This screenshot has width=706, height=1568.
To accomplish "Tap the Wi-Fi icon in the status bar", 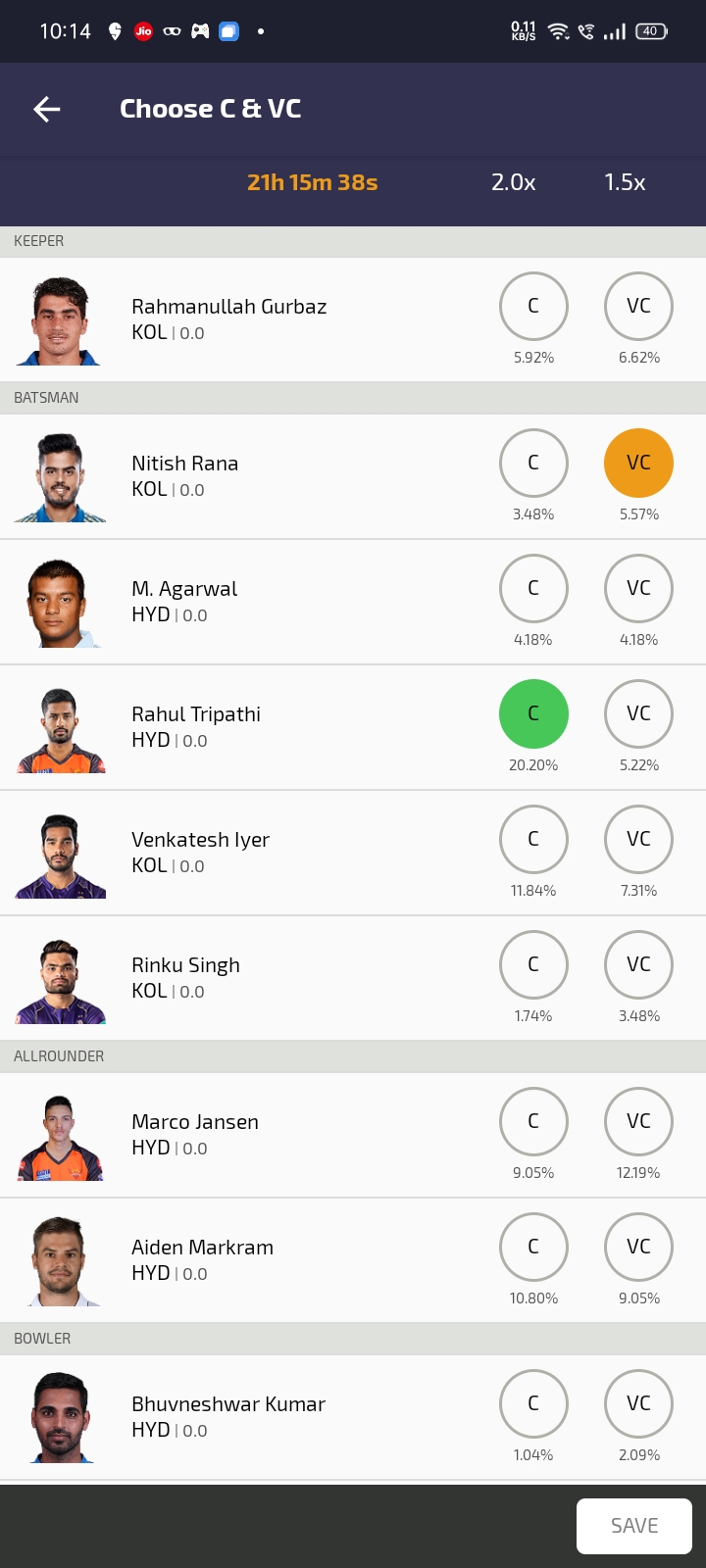I will 557,30.
